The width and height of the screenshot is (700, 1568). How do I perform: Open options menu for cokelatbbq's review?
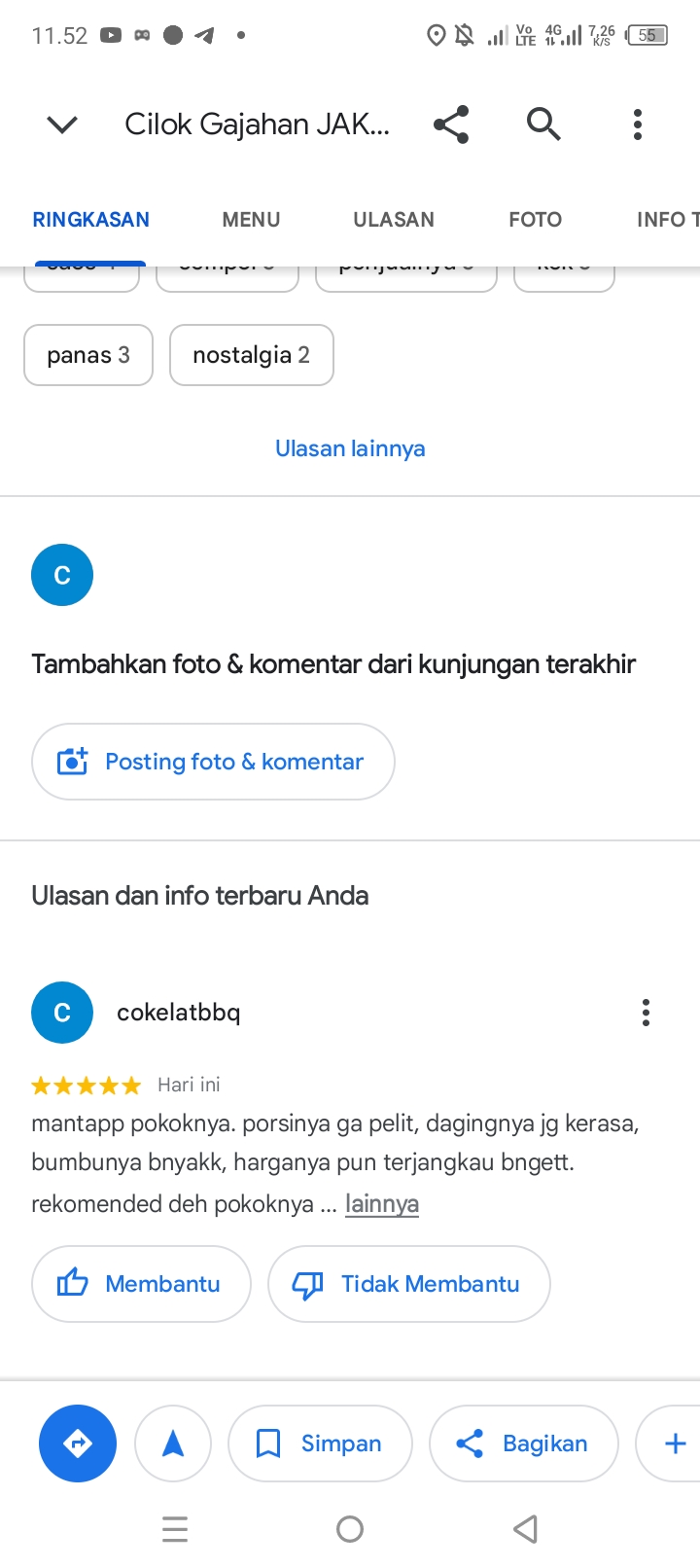pyautogui.click(x=646, y=1013)
